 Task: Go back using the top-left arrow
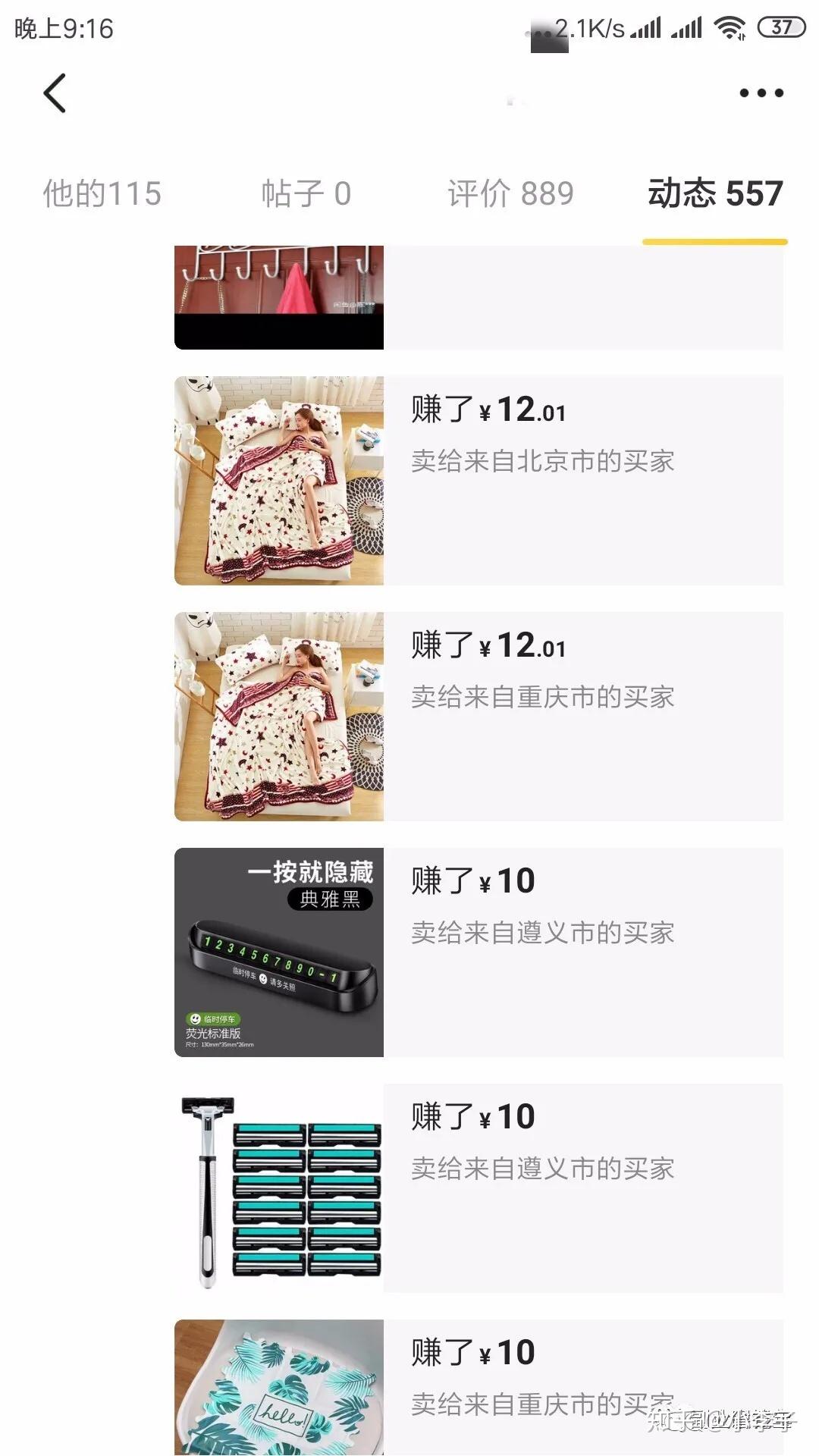[x=55, y=93]
